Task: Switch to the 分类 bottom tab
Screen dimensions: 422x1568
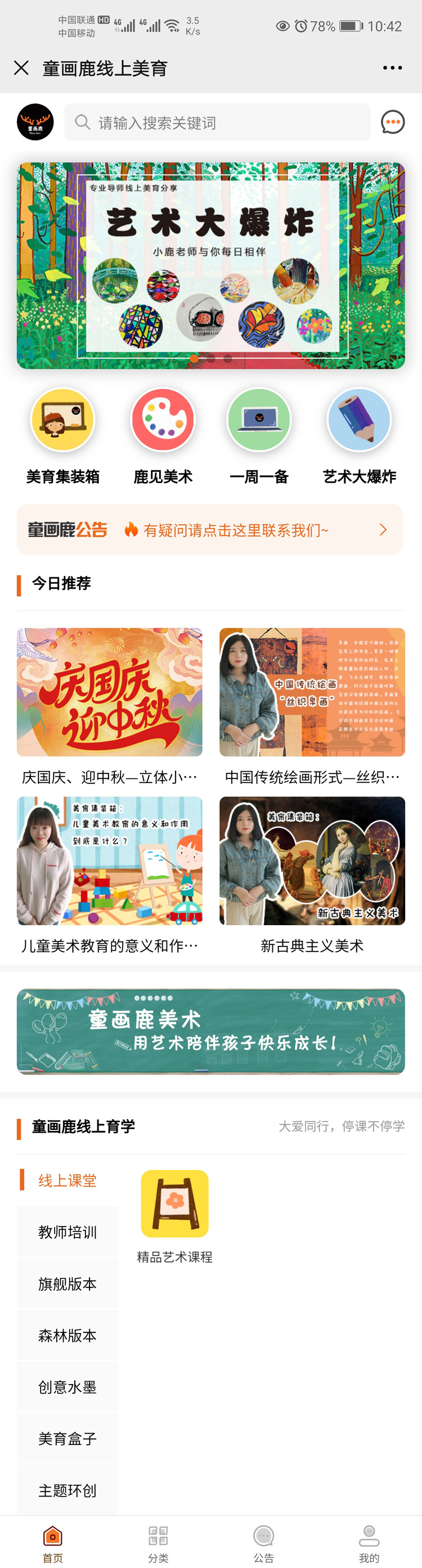Action: (158, 1543)
